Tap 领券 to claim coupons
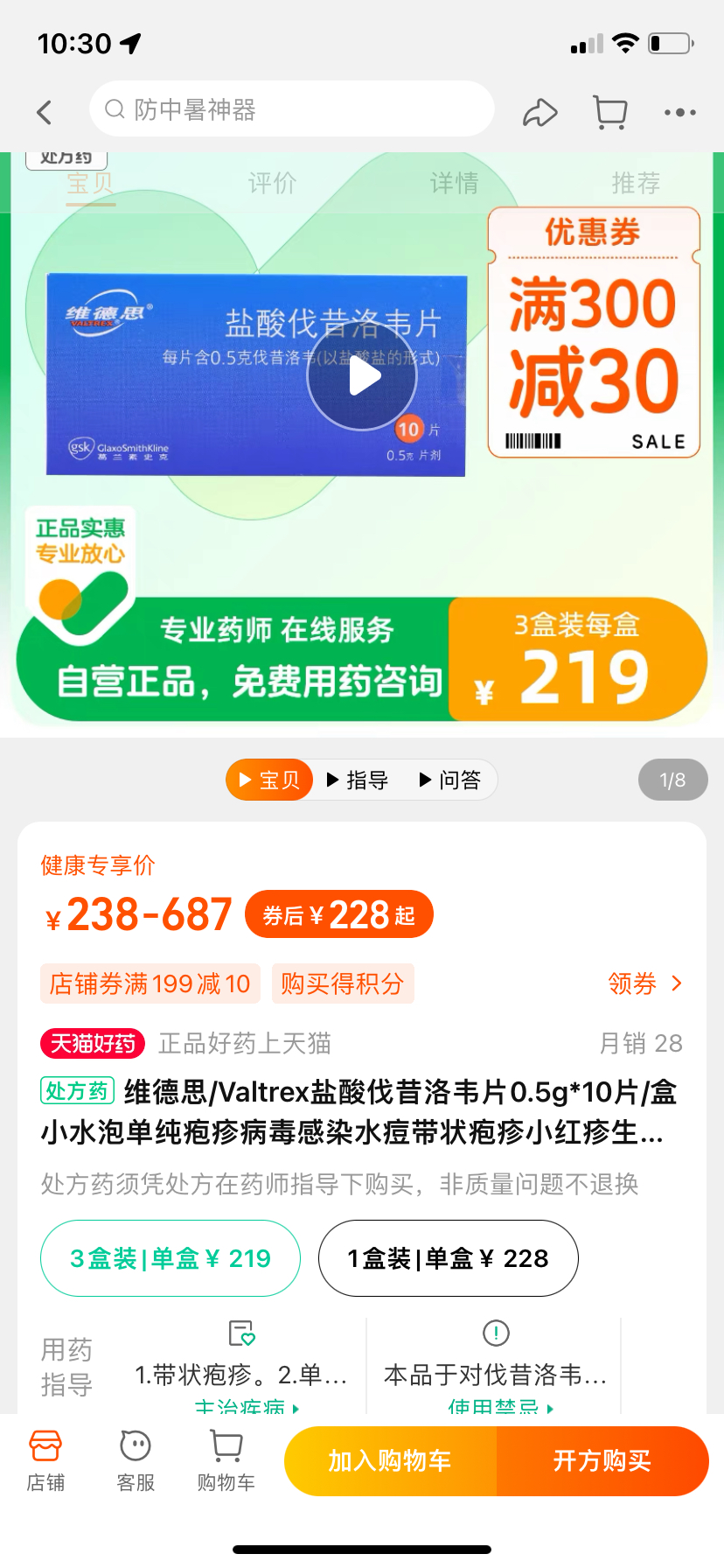This screenshot has height=1568, width=724. (x=645, y=983)
